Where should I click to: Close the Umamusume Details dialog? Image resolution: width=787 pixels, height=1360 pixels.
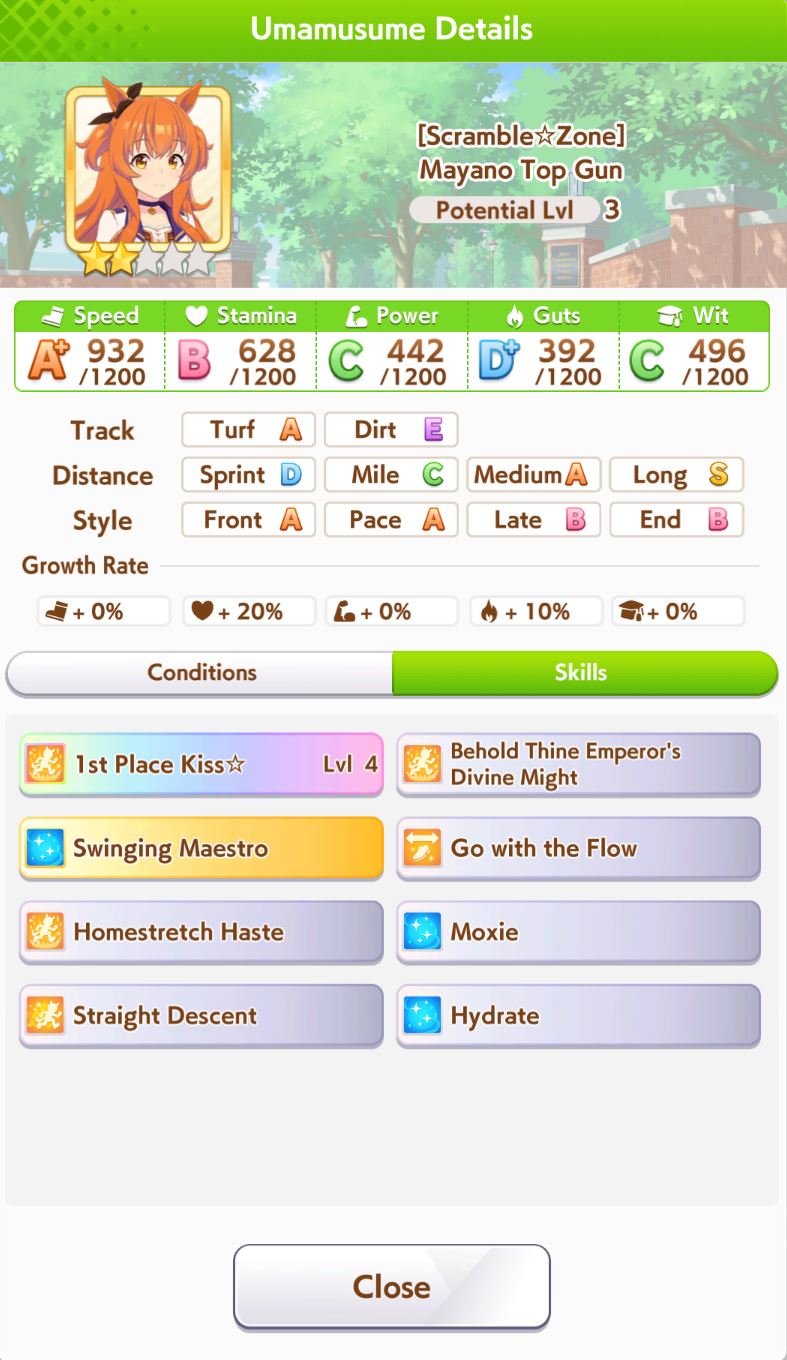(392, 1287)
